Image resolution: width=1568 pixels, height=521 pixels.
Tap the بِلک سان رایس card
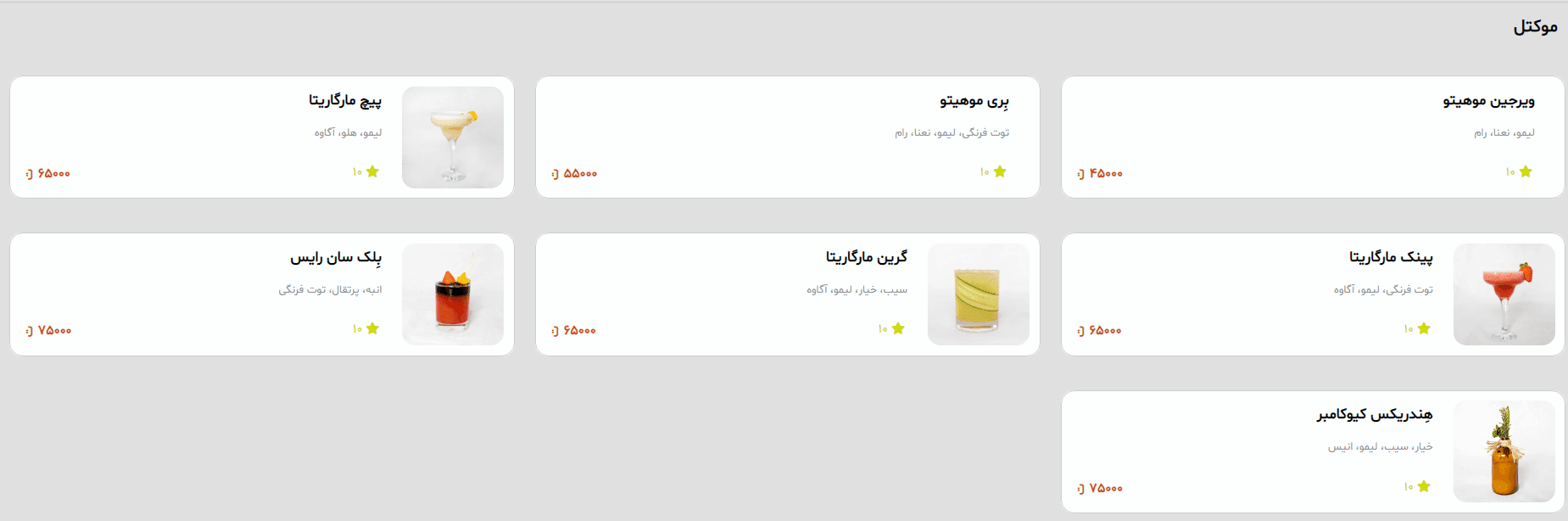click(261, 294)
